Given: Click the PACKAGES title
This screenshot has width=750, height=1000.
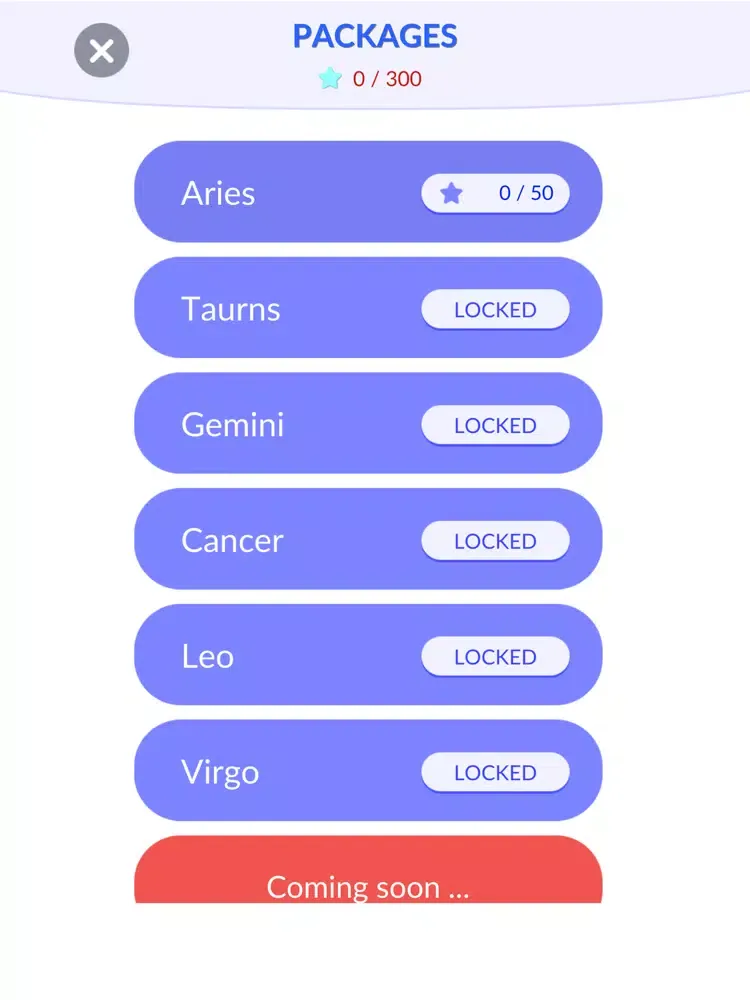Looking at the screenshot, I should tap(373, 36).
